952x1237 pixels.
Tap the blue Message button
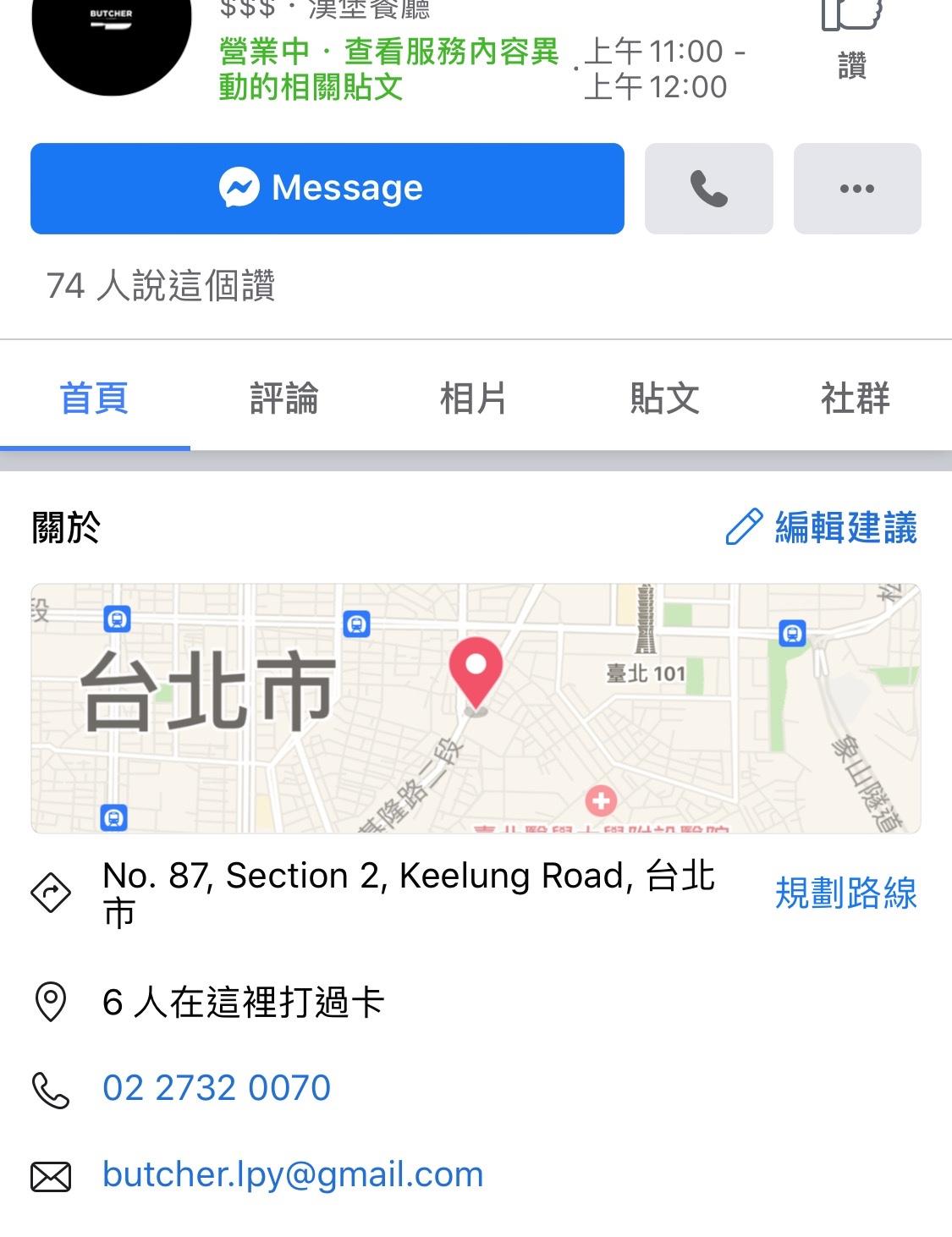point(327,188)
